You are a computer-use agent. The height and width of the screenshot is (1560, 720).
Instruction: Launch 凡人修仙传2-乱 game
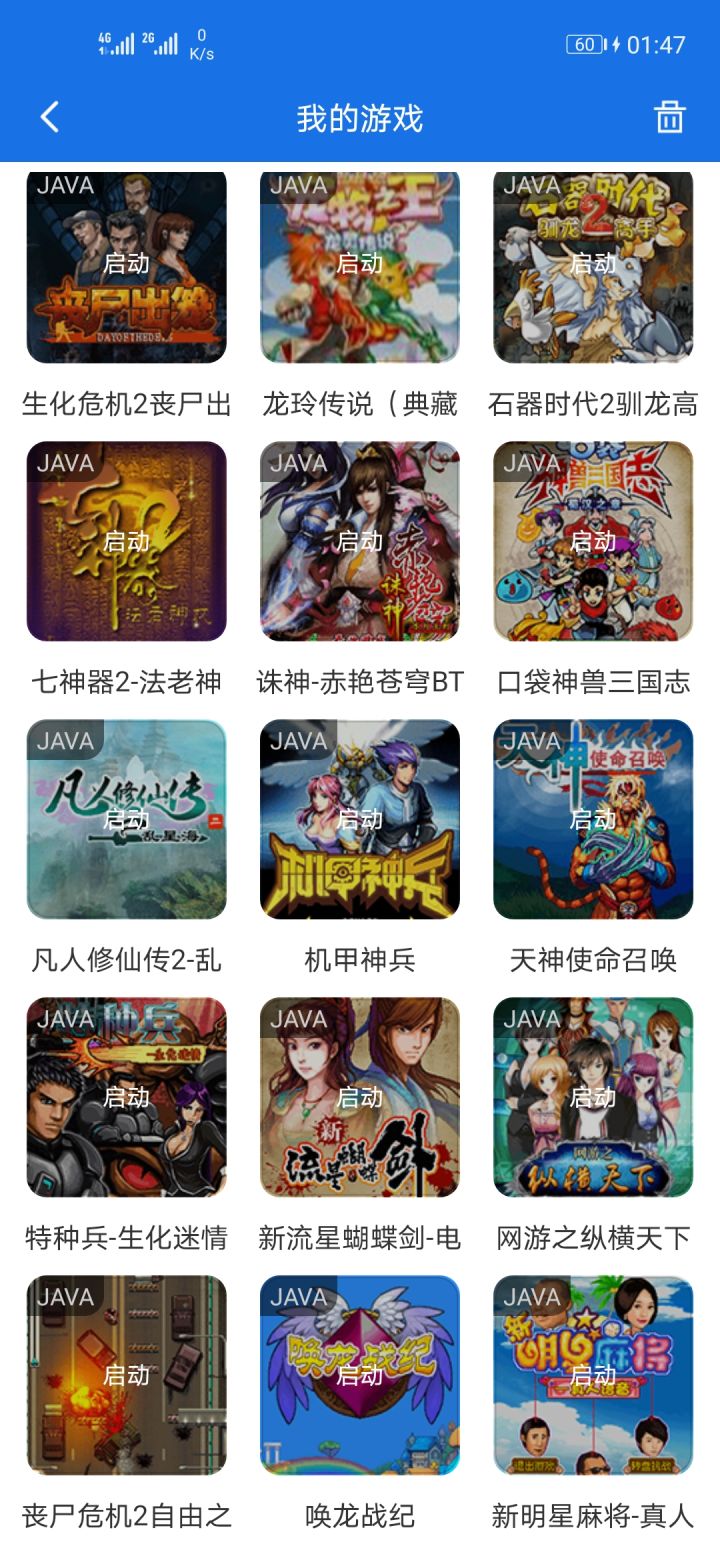point(126,819)
